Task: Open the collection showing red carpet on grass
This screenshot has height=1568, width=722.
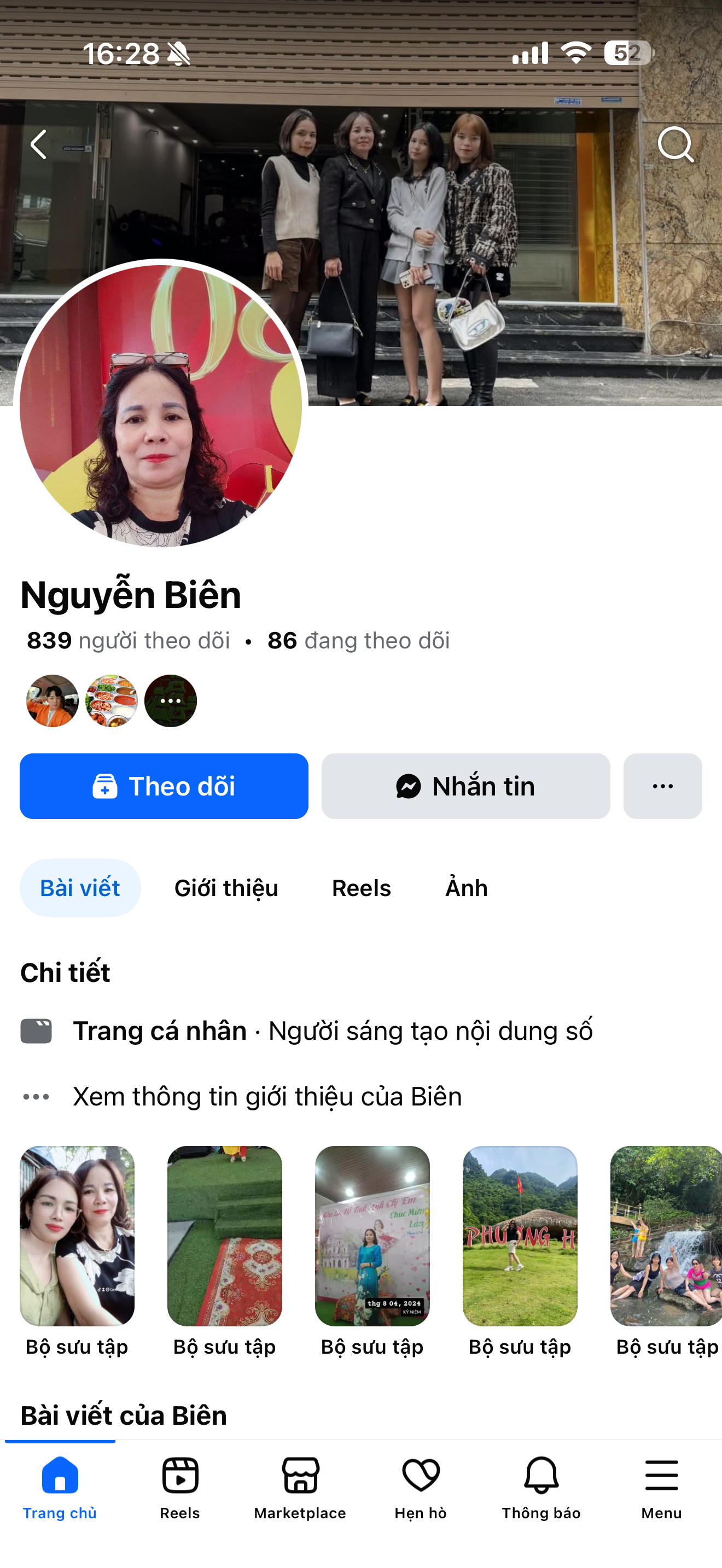Action: click(x=225, y=1236)
